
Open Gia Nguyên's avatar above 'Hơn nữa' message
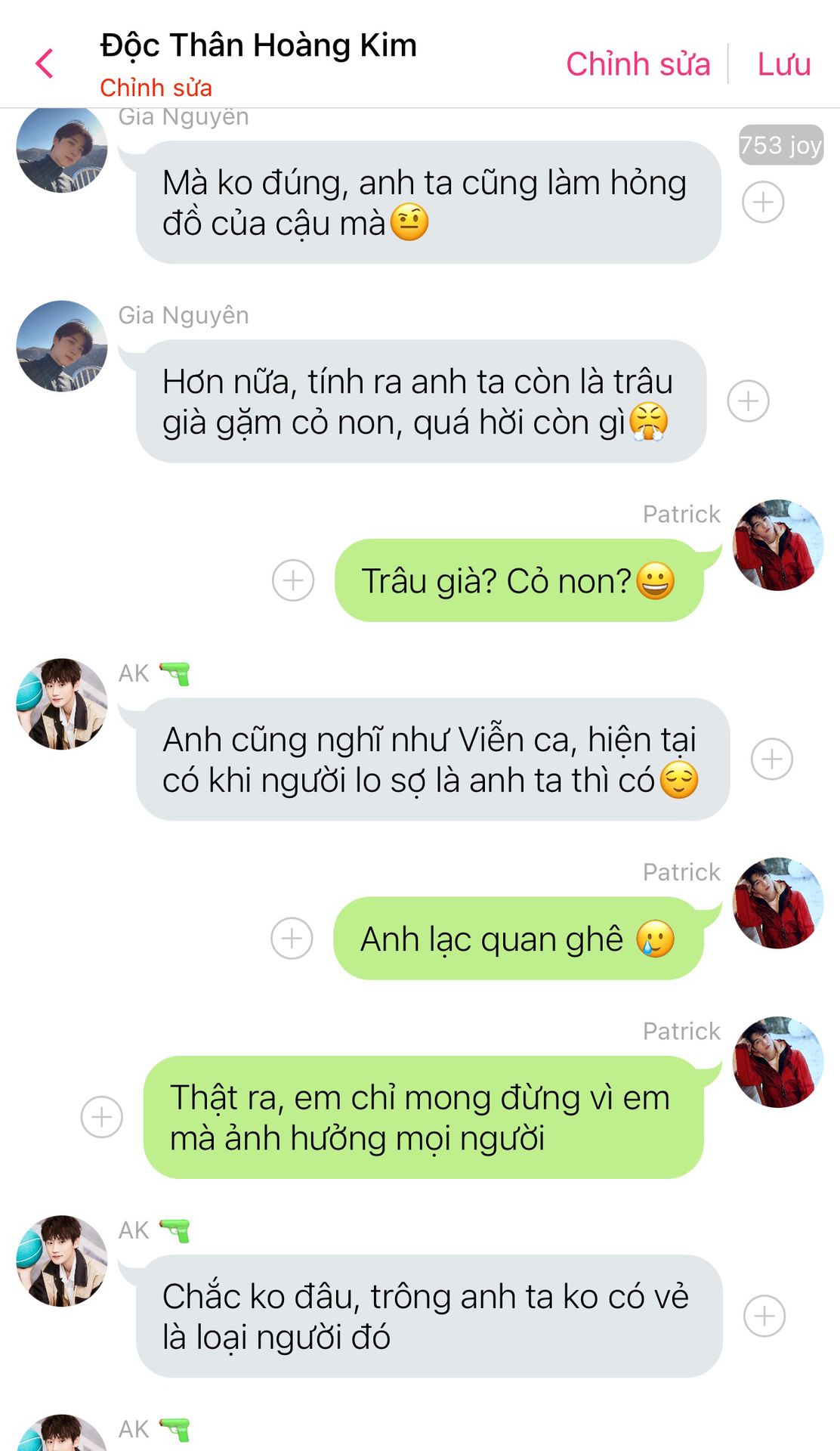62,346
